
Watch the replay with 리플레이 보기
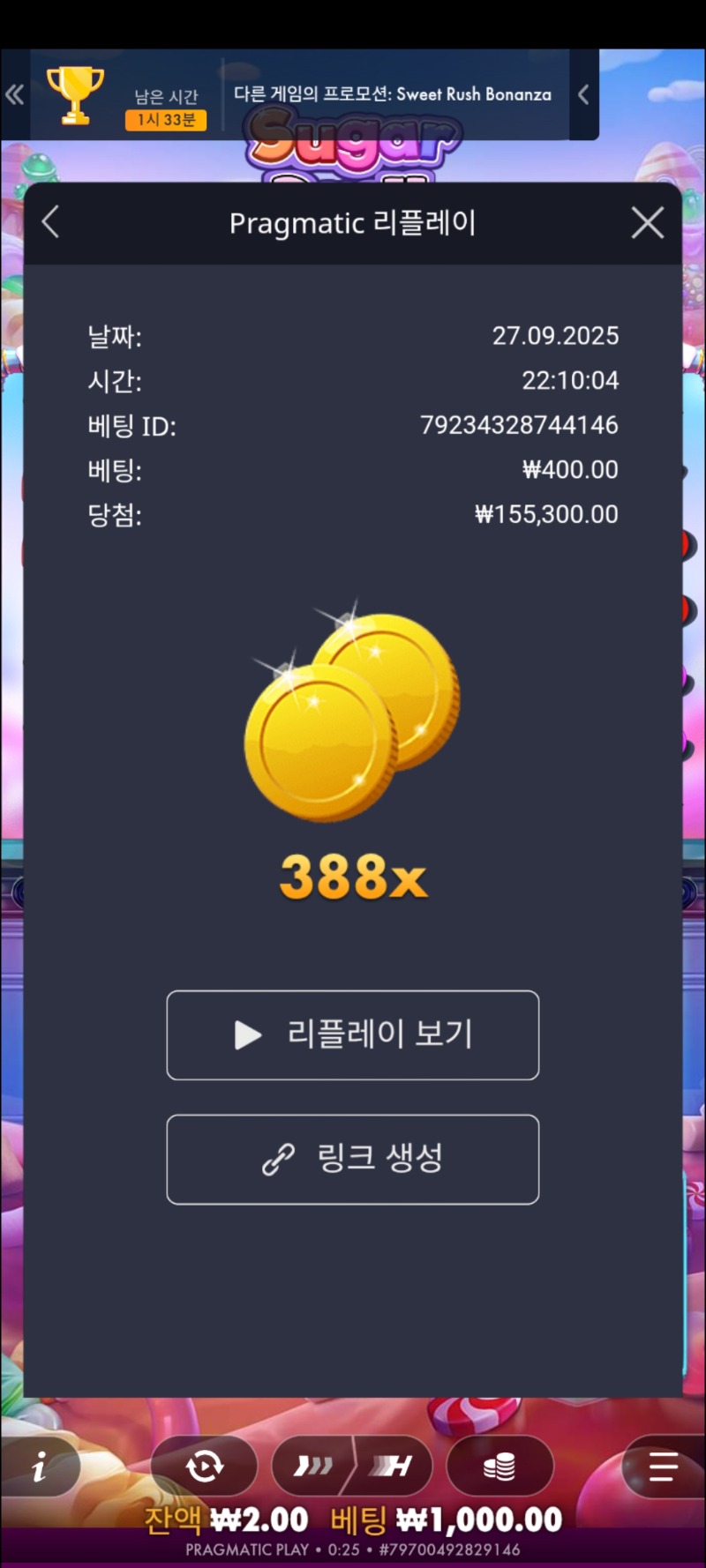point(352,1034)
